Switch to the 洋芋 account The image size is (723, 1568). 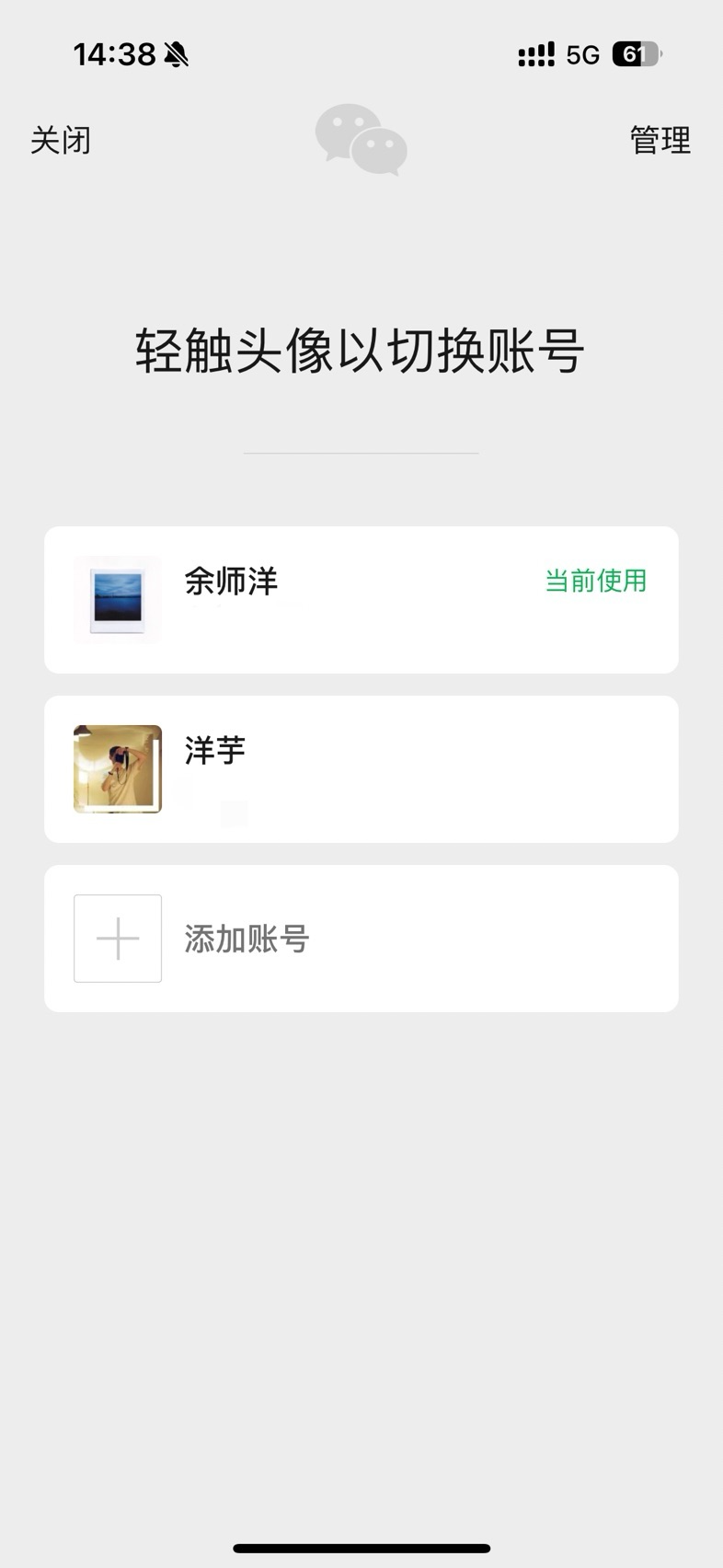tap(361, 768)
